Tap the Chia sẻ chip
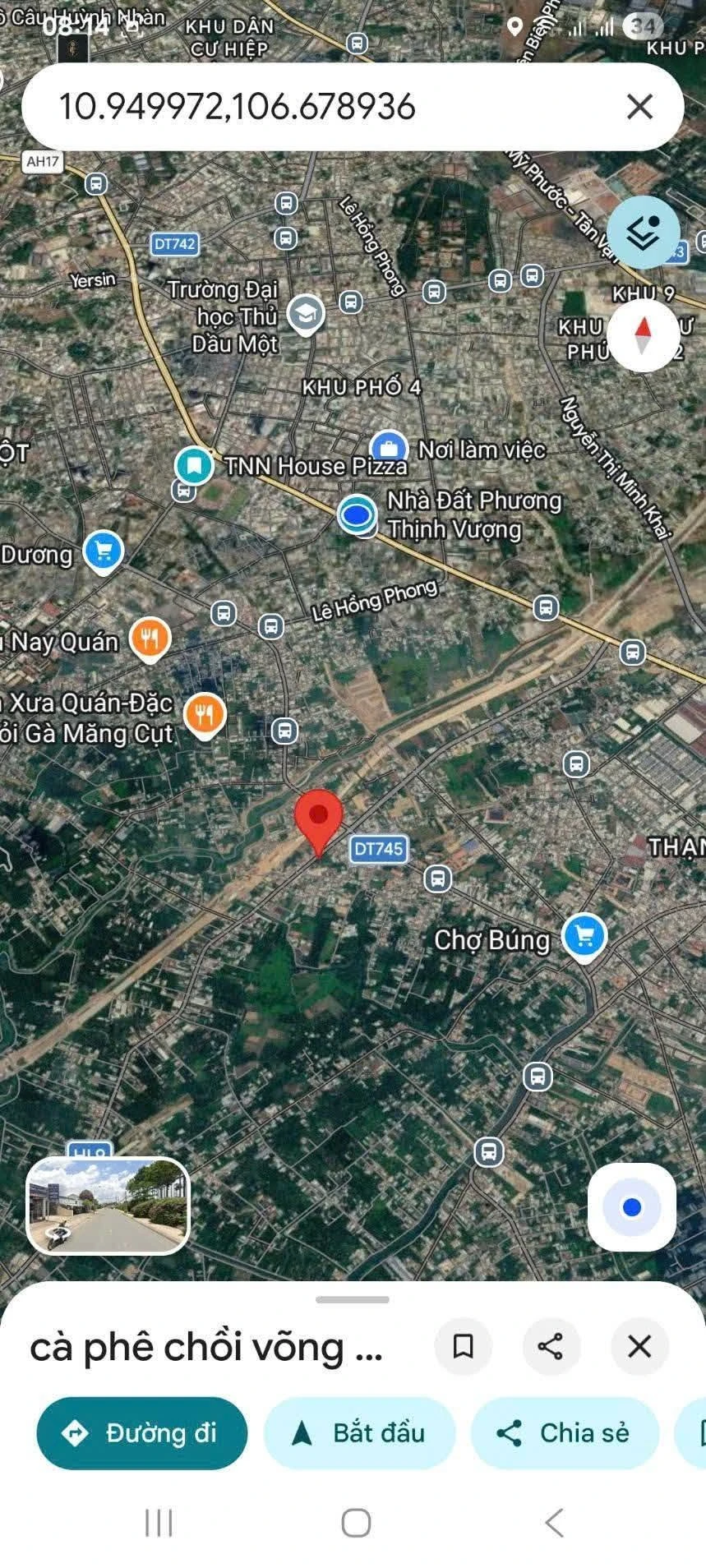Image resolution: width=706 pixels, height=1568 pixels. click(x=565, y=1433)
